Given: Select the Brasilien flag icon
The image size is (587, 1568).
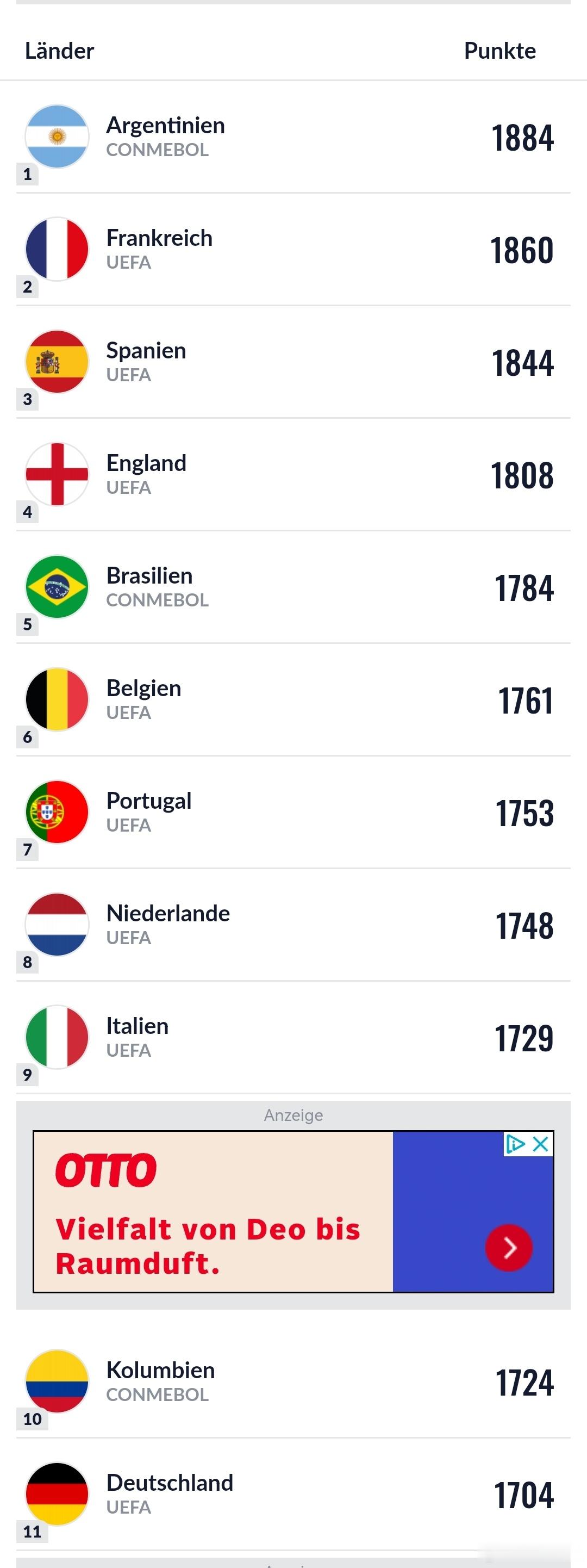Looking at the screenshot, I should [x=57, y=586].
